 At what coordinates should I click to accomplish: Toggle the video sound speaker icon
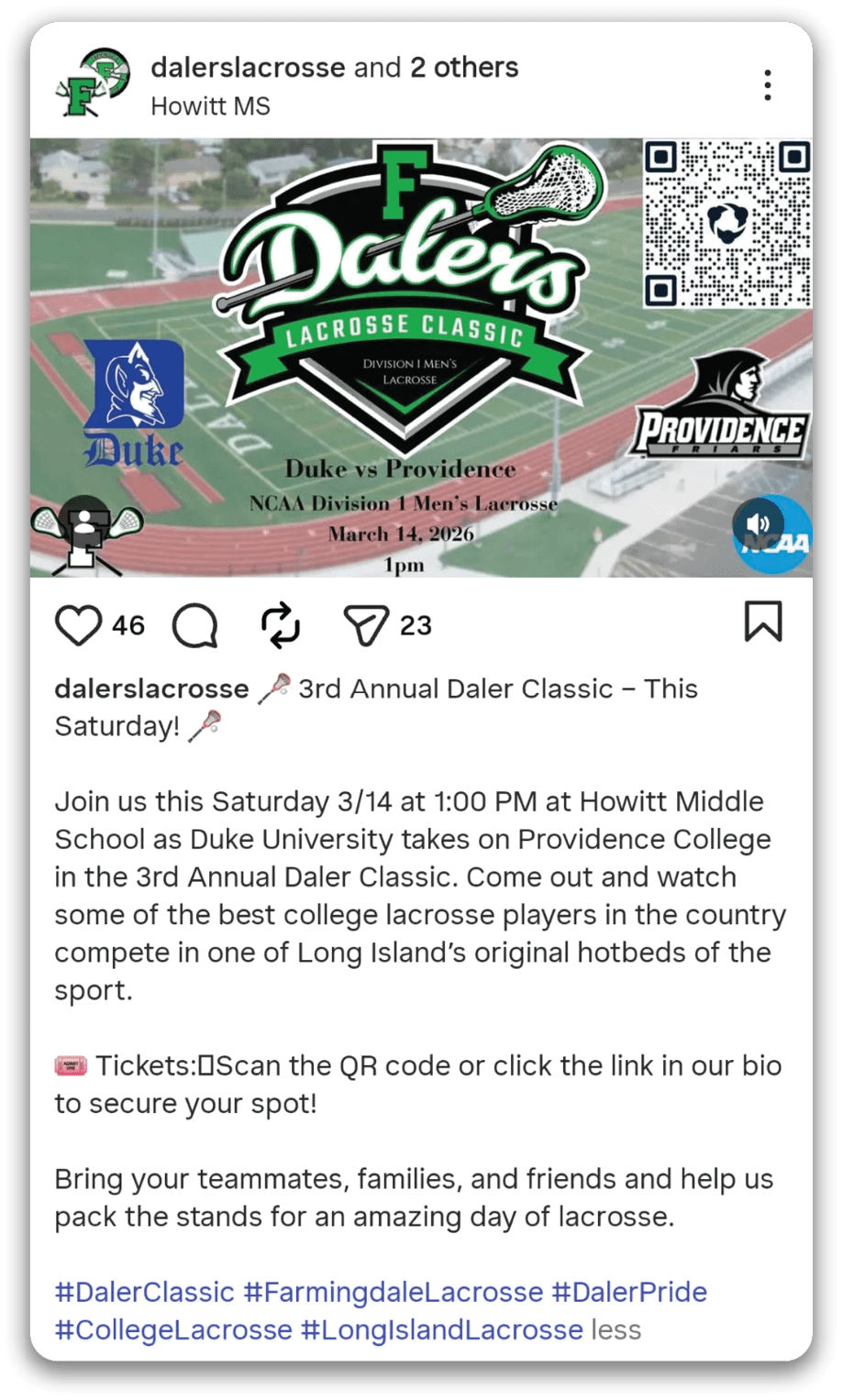(x=759, y=524)
